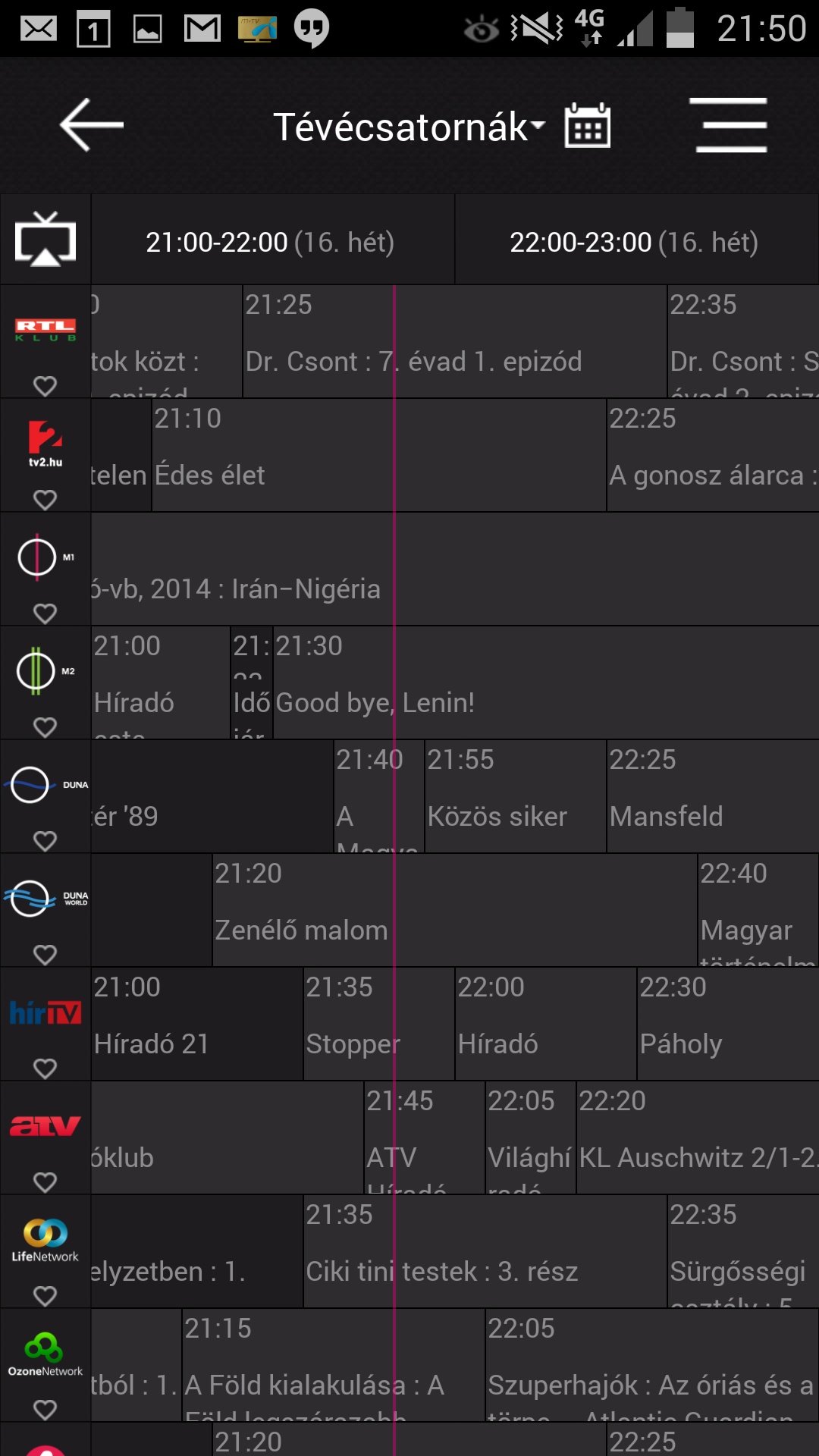819x1456 pixels.
Task: Go back with the arrow icon
Action: pos(92,125)
